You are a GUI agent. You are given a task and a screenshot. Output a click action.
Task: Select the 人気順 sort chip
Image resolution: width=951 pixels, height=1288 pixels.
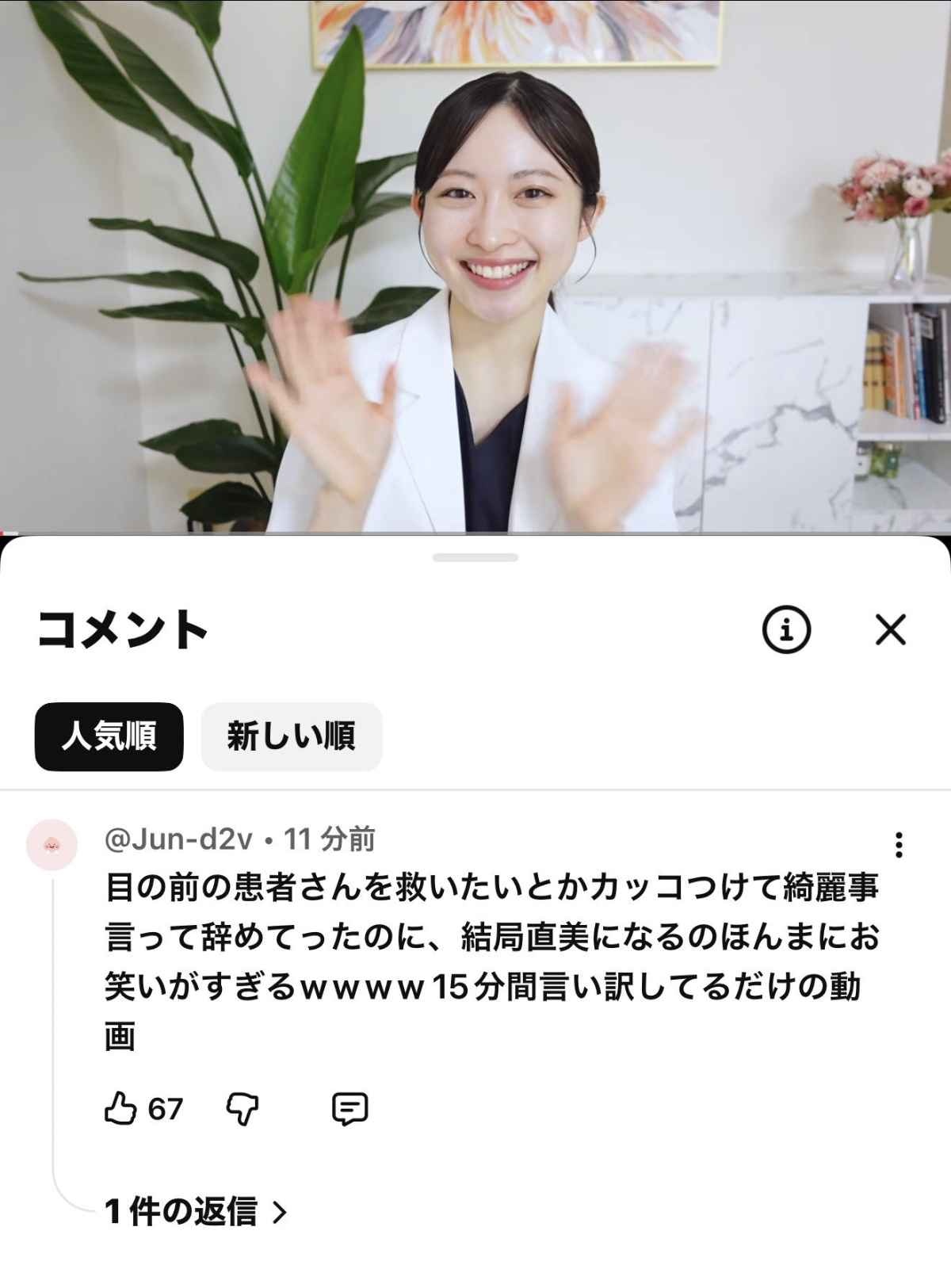(x=109, y=736)
